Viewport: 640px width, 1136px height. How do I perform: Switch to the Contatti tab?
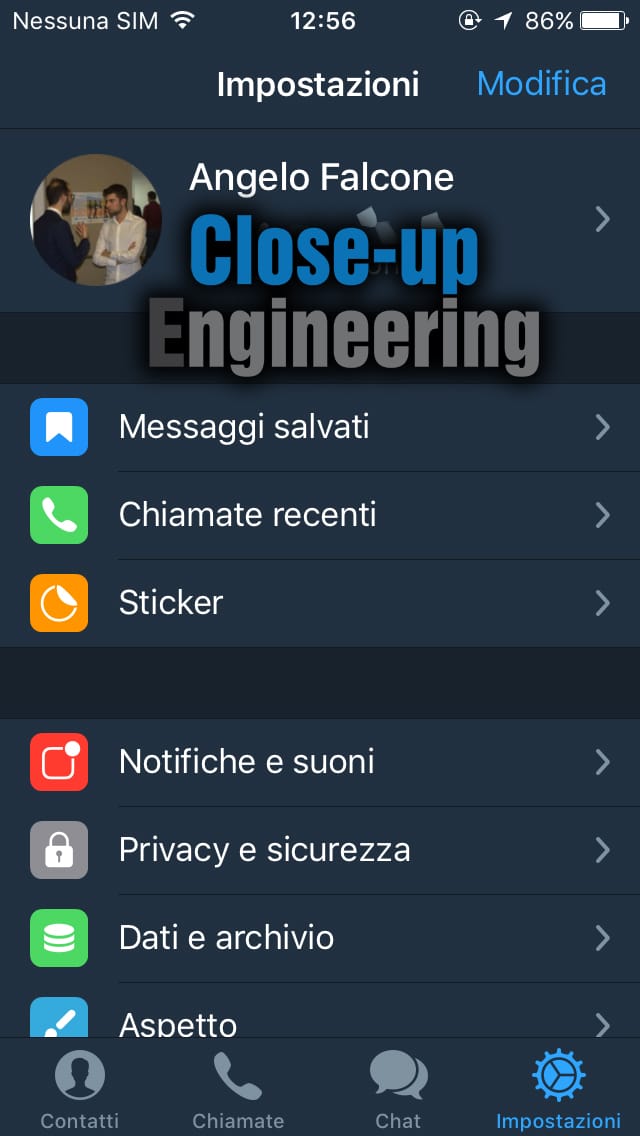coord(80,1090)
